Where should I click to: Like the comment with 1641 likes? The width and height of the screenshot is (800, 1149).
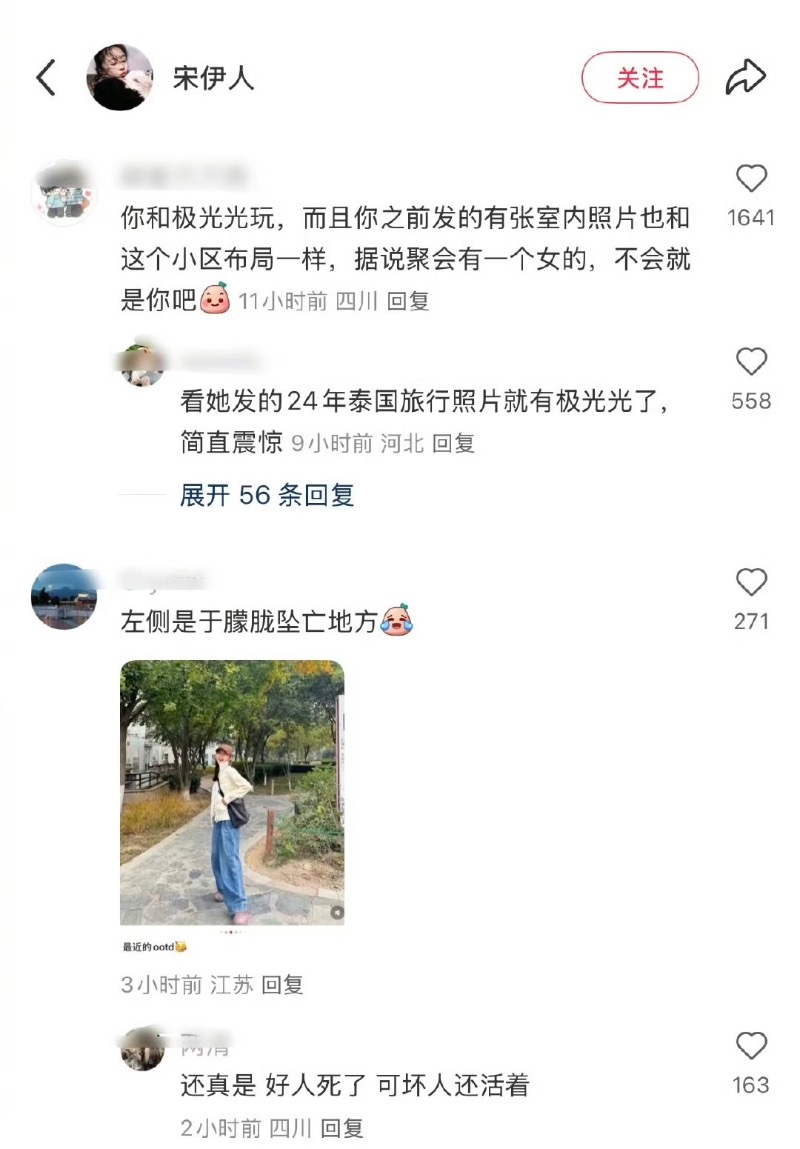click(x=751, y=180)
